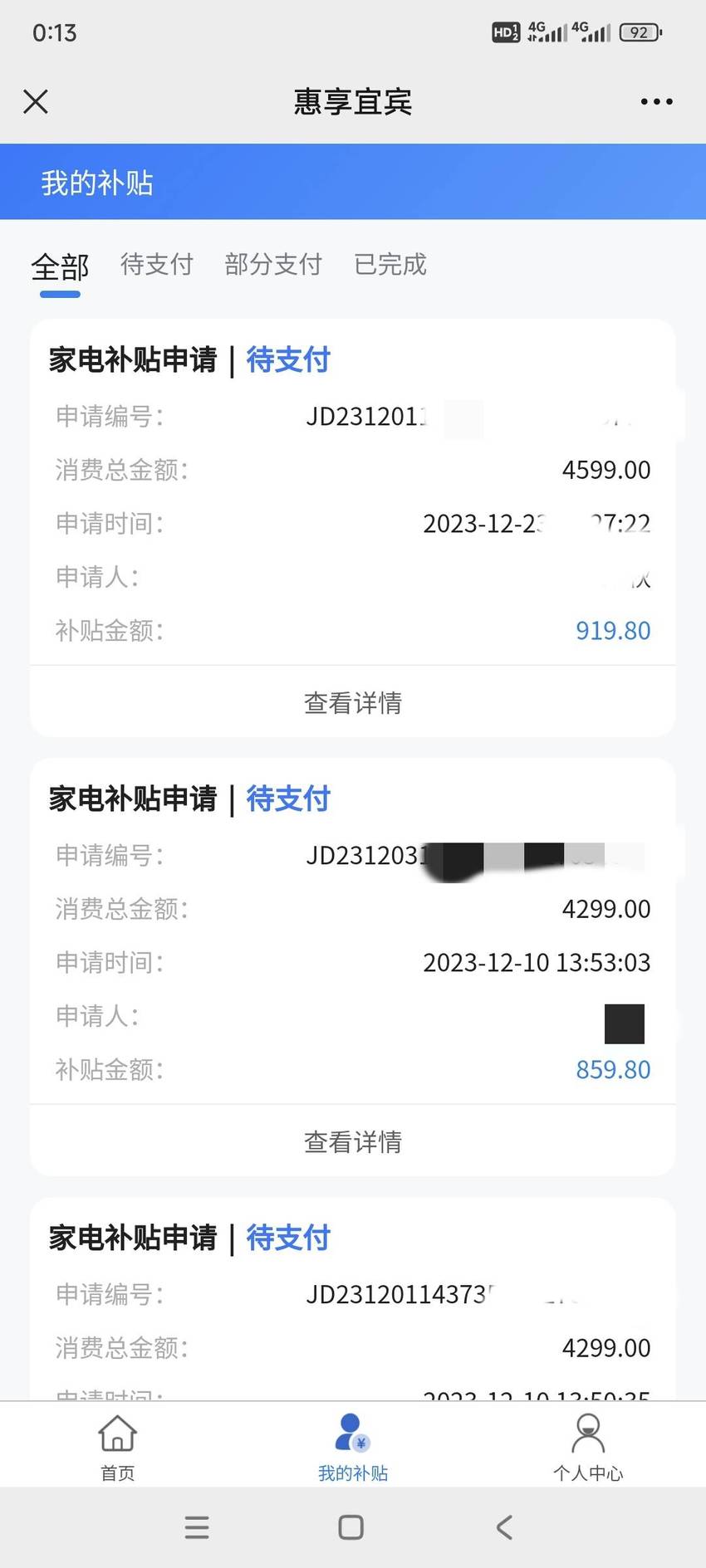The height and width of the screenshot is (1568, 706).
Task: Switch to the 已完成 tab
Action: 390,264
